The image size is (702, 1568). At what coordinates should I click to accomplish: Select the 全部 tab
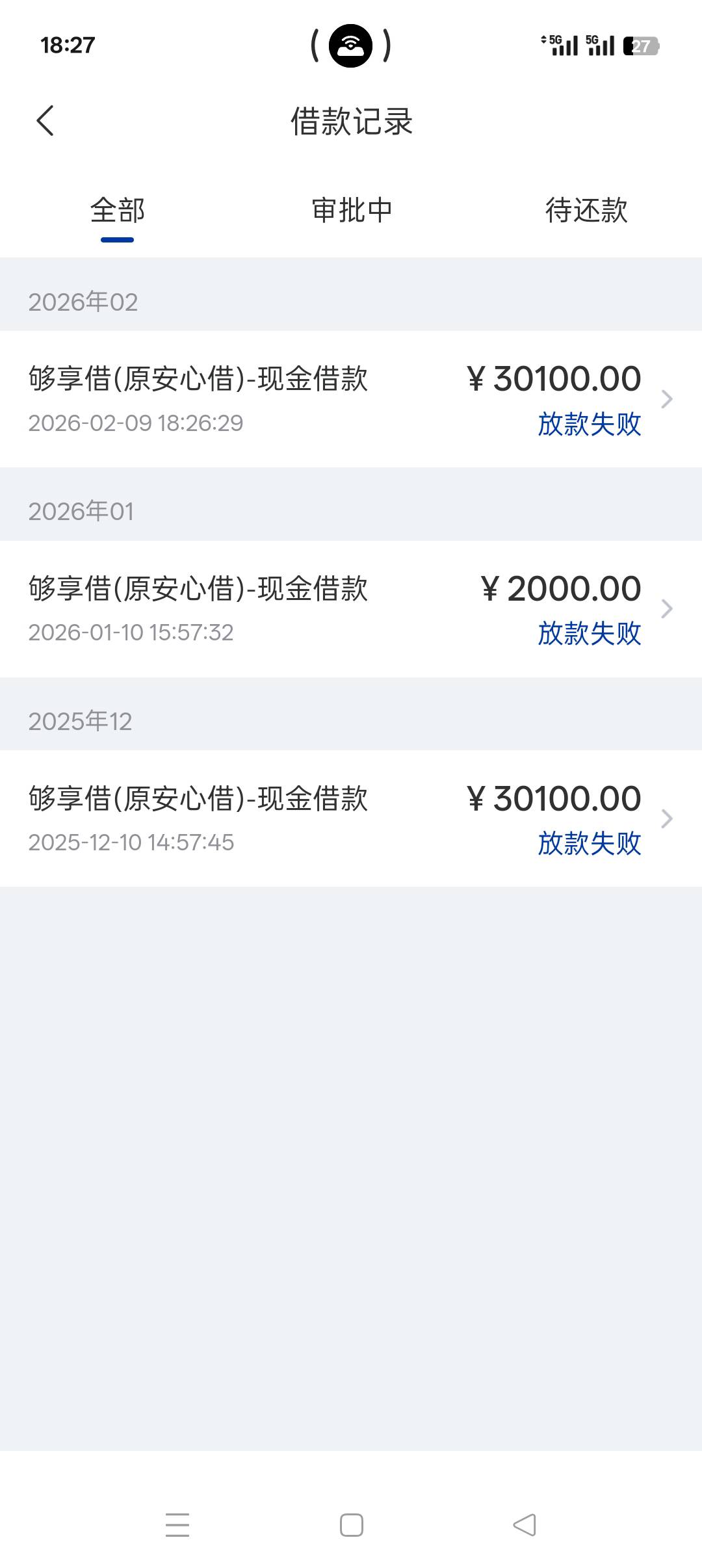pos(118,211)
